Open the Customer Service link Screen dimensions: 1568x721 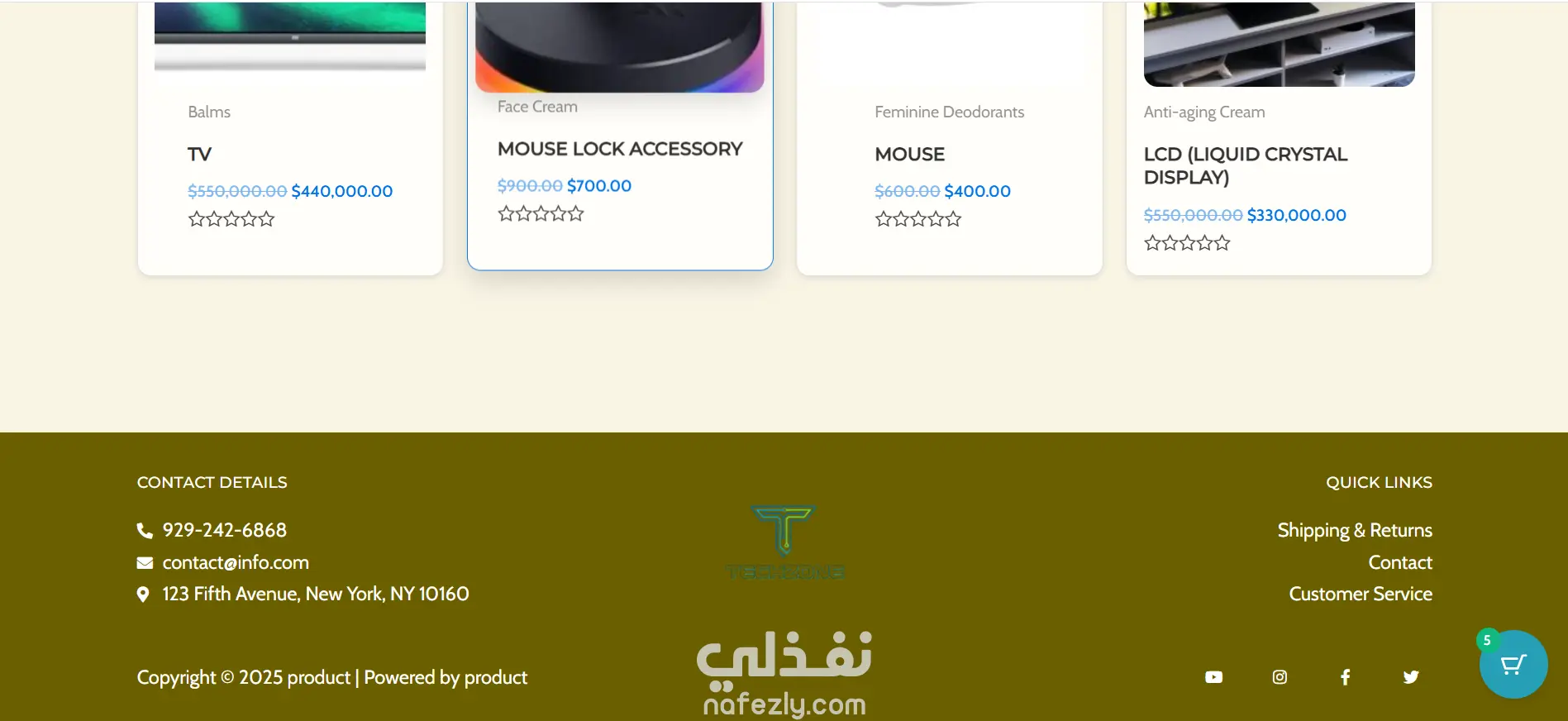1360,594
